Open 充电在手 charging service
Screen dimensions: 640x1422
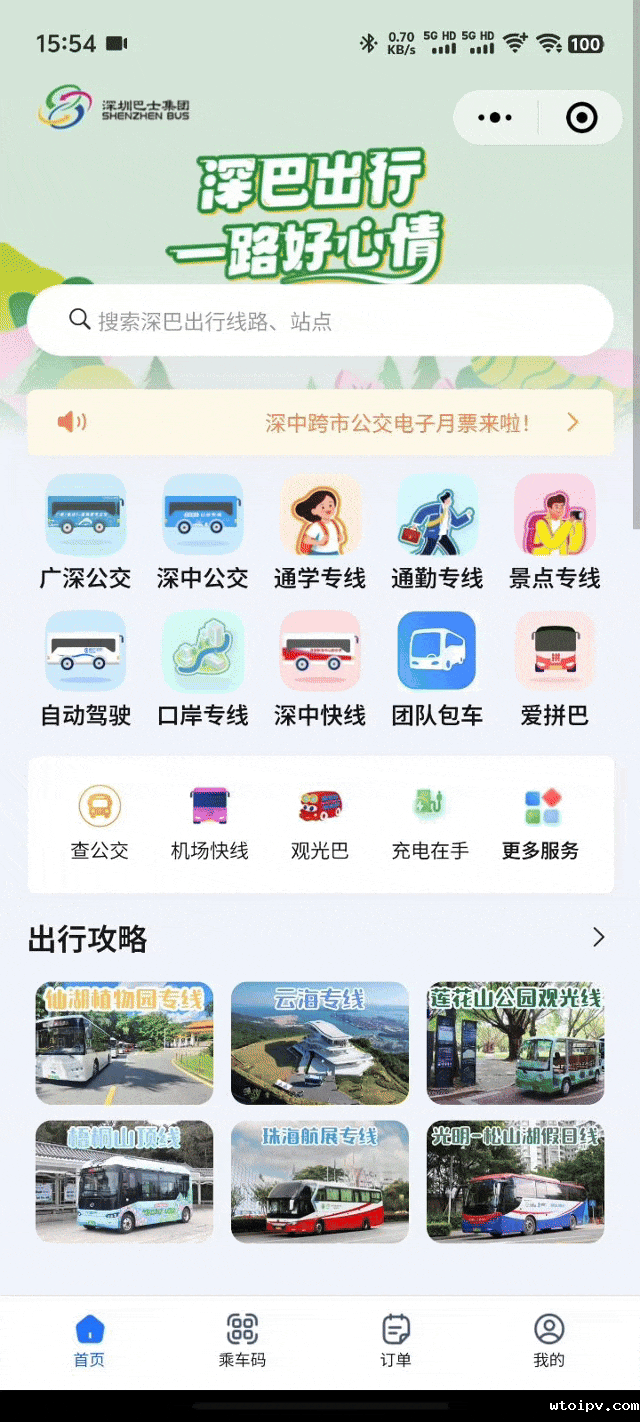point(430,823)
